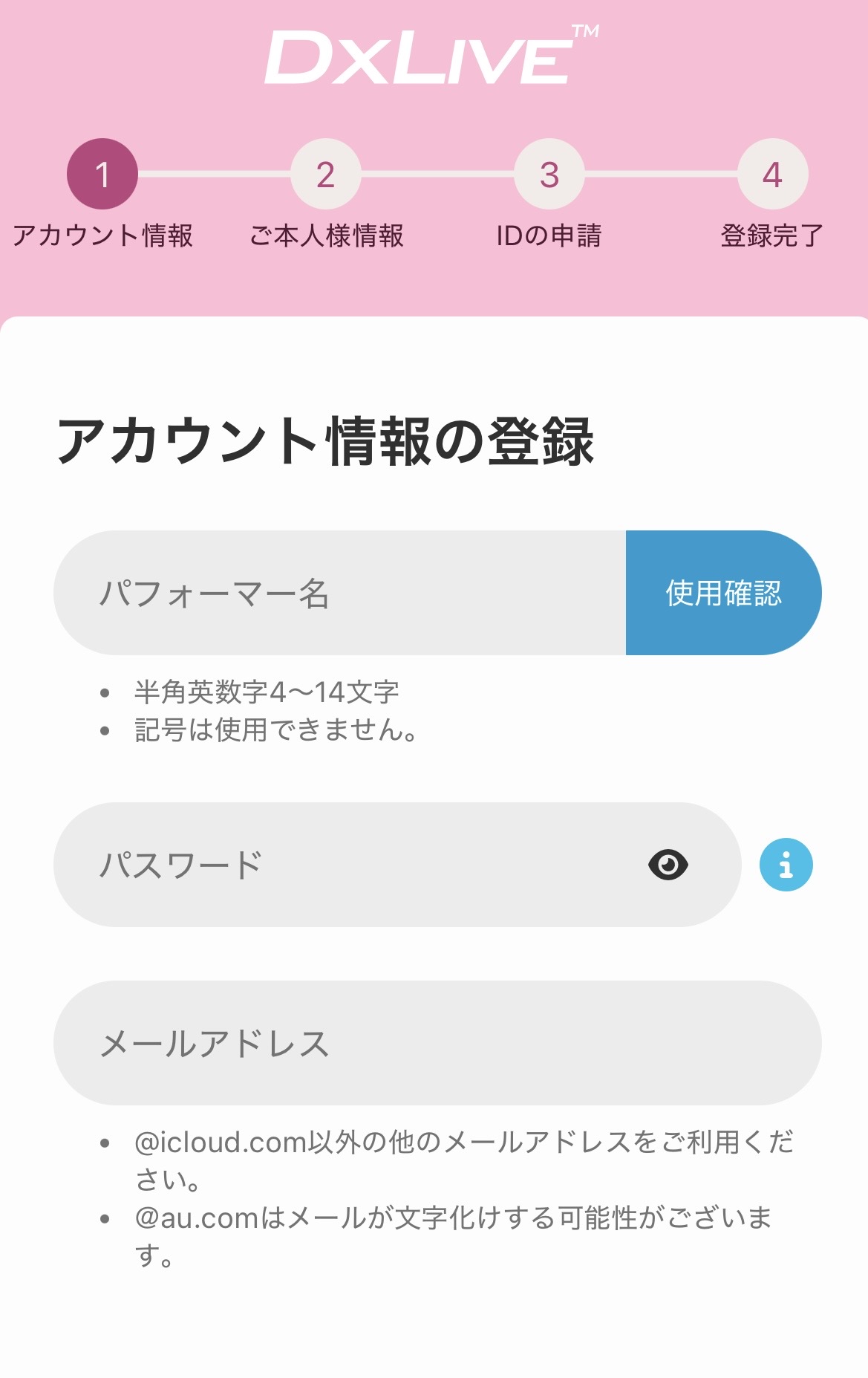The image size is (868, 1378).
Task: Select step 1 circle アカウント情報
Action: click(102, 174)
